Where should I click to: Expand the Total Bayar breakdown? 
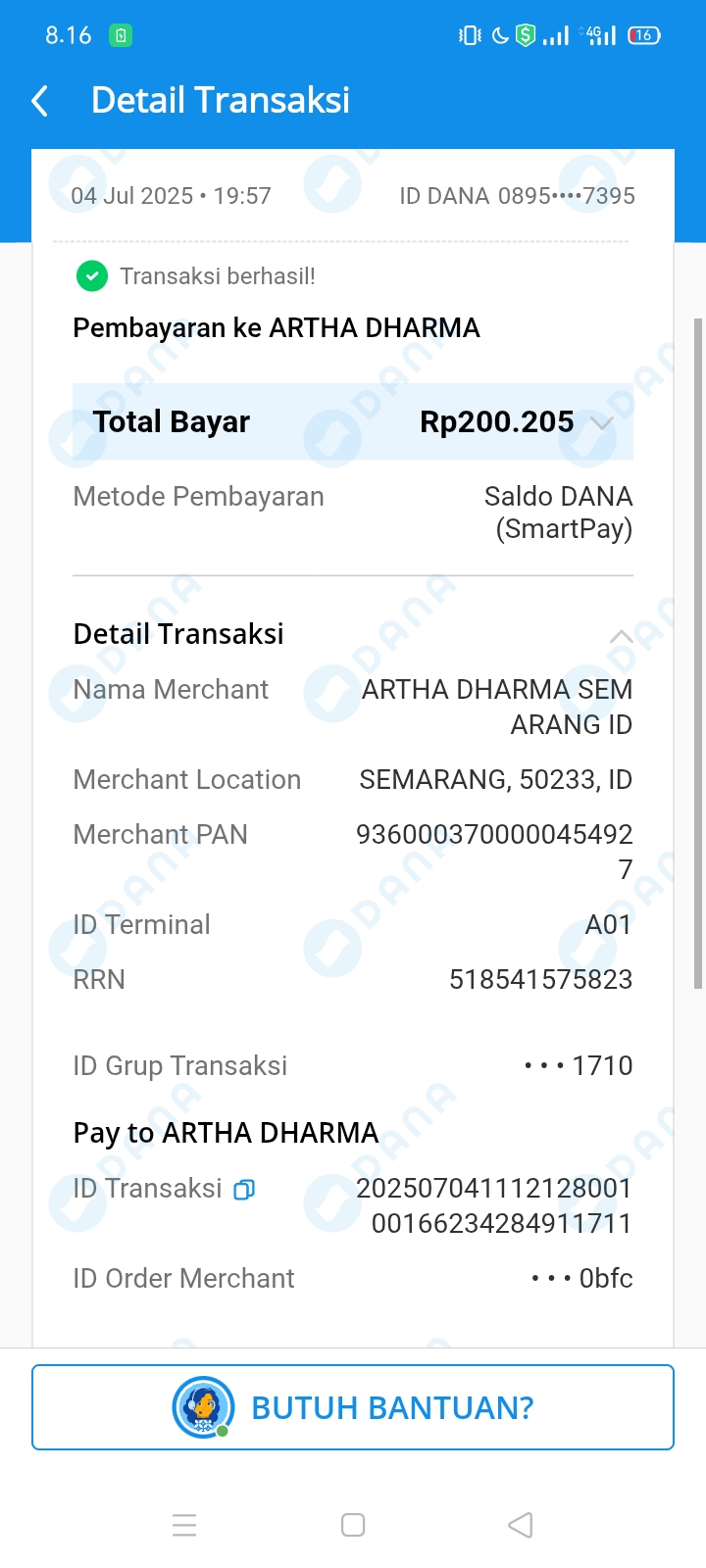[x=602, y=423]
